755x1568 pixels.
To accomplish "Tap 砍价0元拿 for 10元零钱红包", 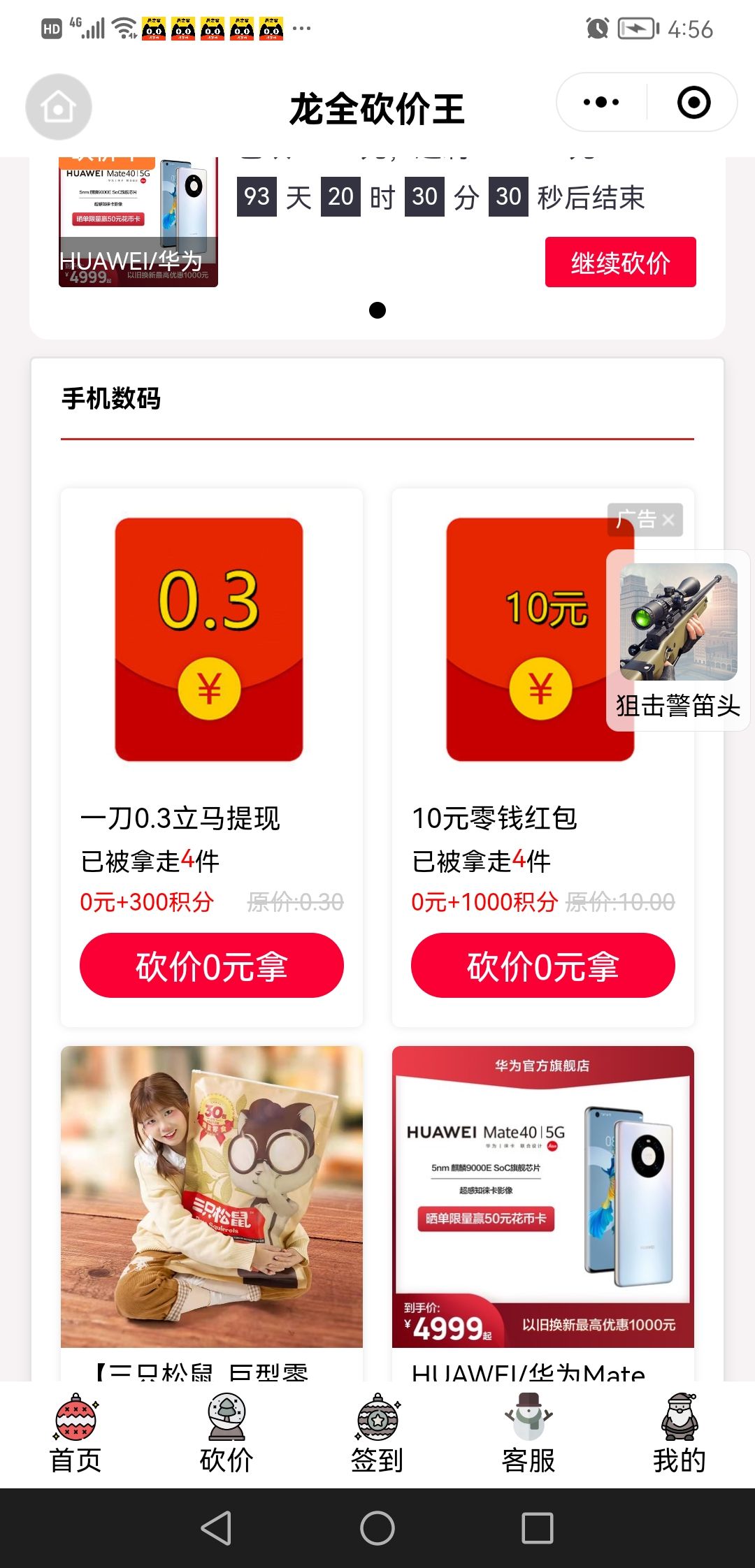I will (542, 966).
